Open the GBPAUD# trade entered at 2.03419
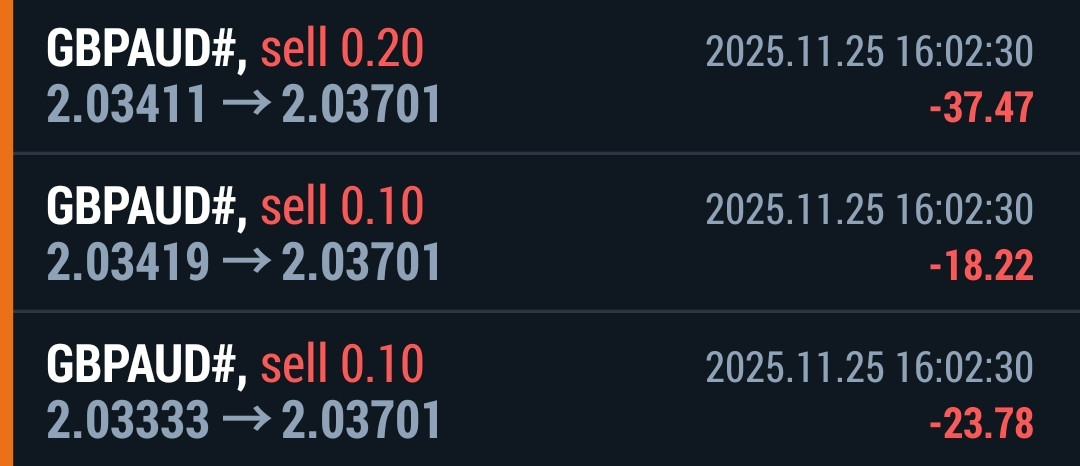 (x=540, y=234)
